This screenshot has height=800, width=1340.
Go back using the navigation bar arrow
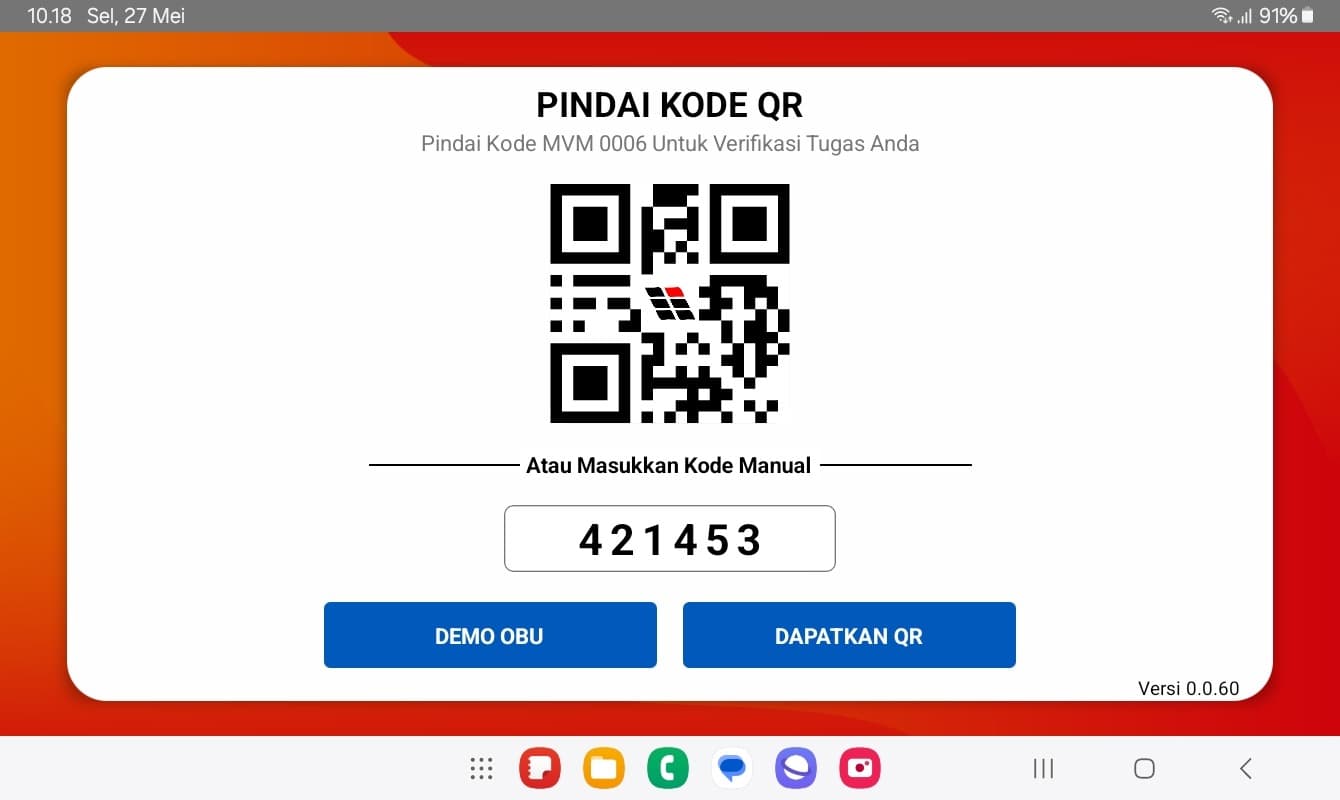(x=1245, y=768)
